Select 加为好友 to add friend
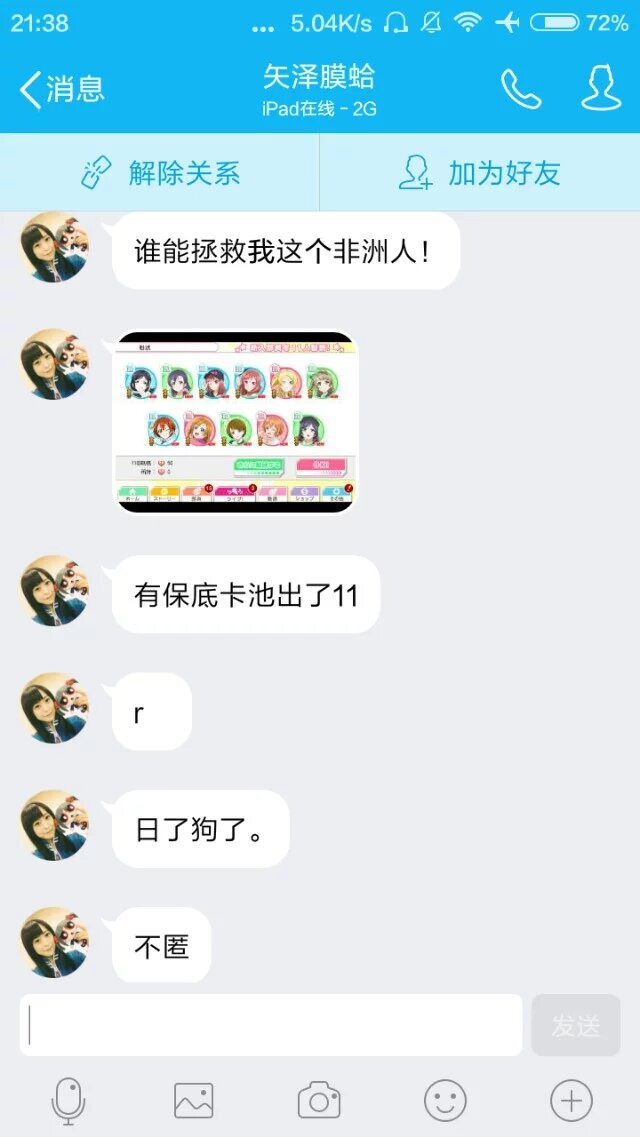This screenshot has height=1137, width=640. point(480,173)
